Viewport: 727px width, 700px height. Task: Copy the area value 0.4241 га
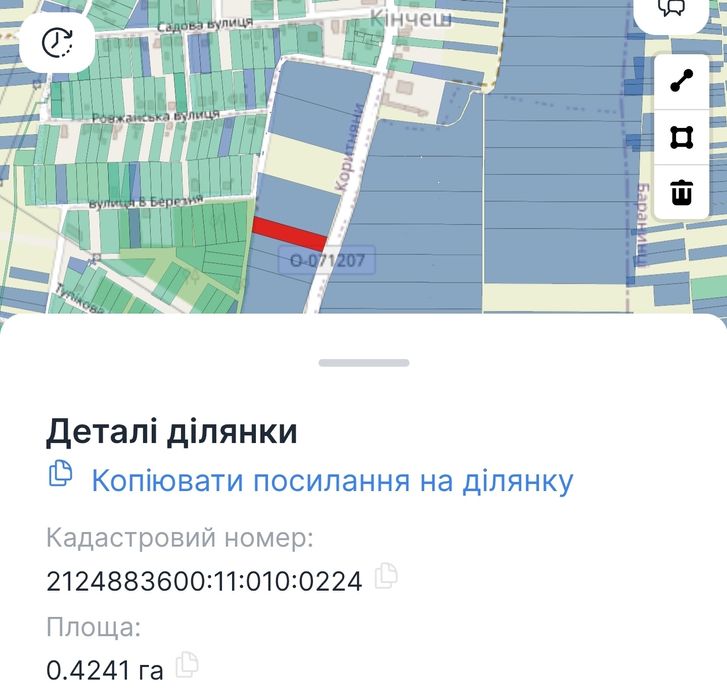[x=187, y=663]
